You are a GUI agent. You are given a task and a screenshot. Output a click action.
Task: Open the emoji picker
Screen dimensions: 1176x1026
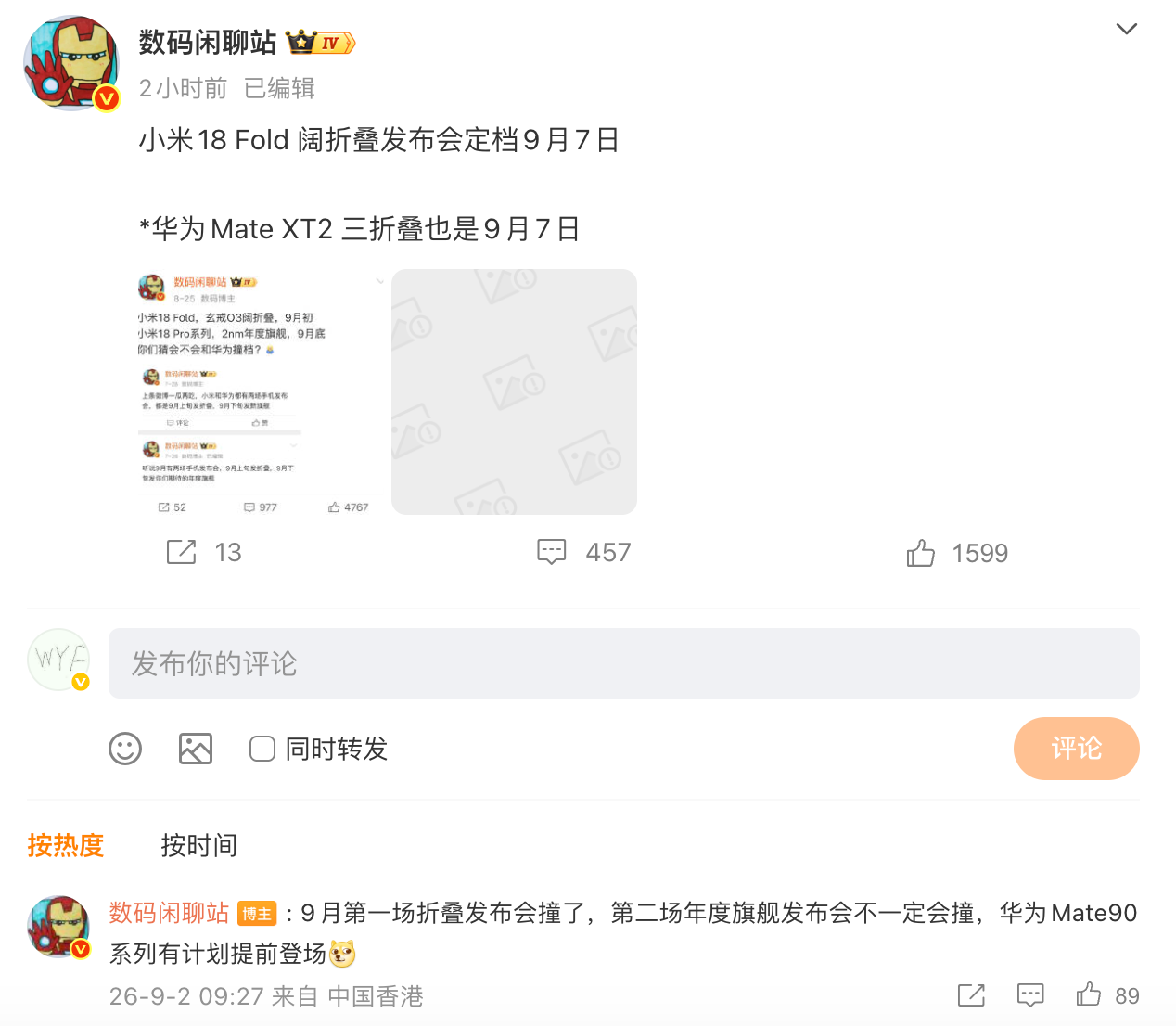(x=125, y=749)
